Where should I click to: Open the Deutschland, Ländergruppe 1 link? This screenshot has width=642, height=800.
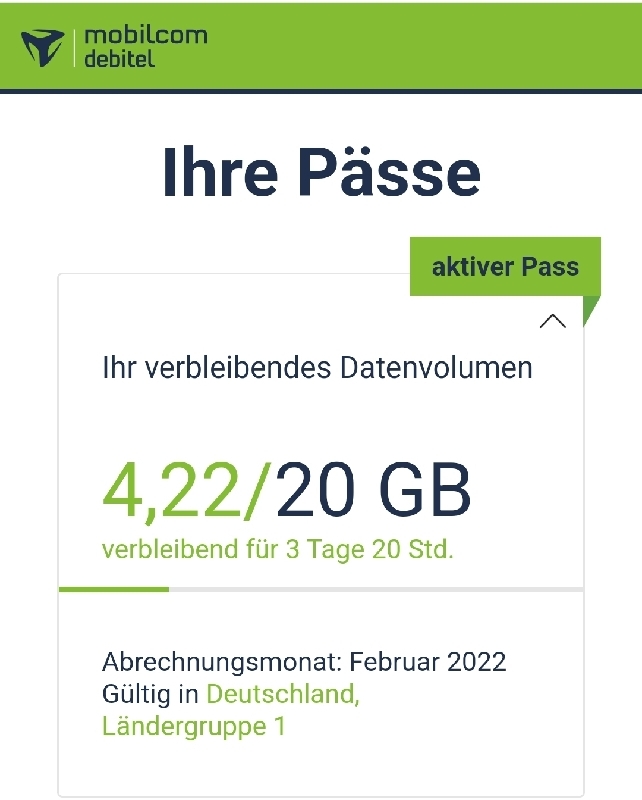[x=282, y=694]
